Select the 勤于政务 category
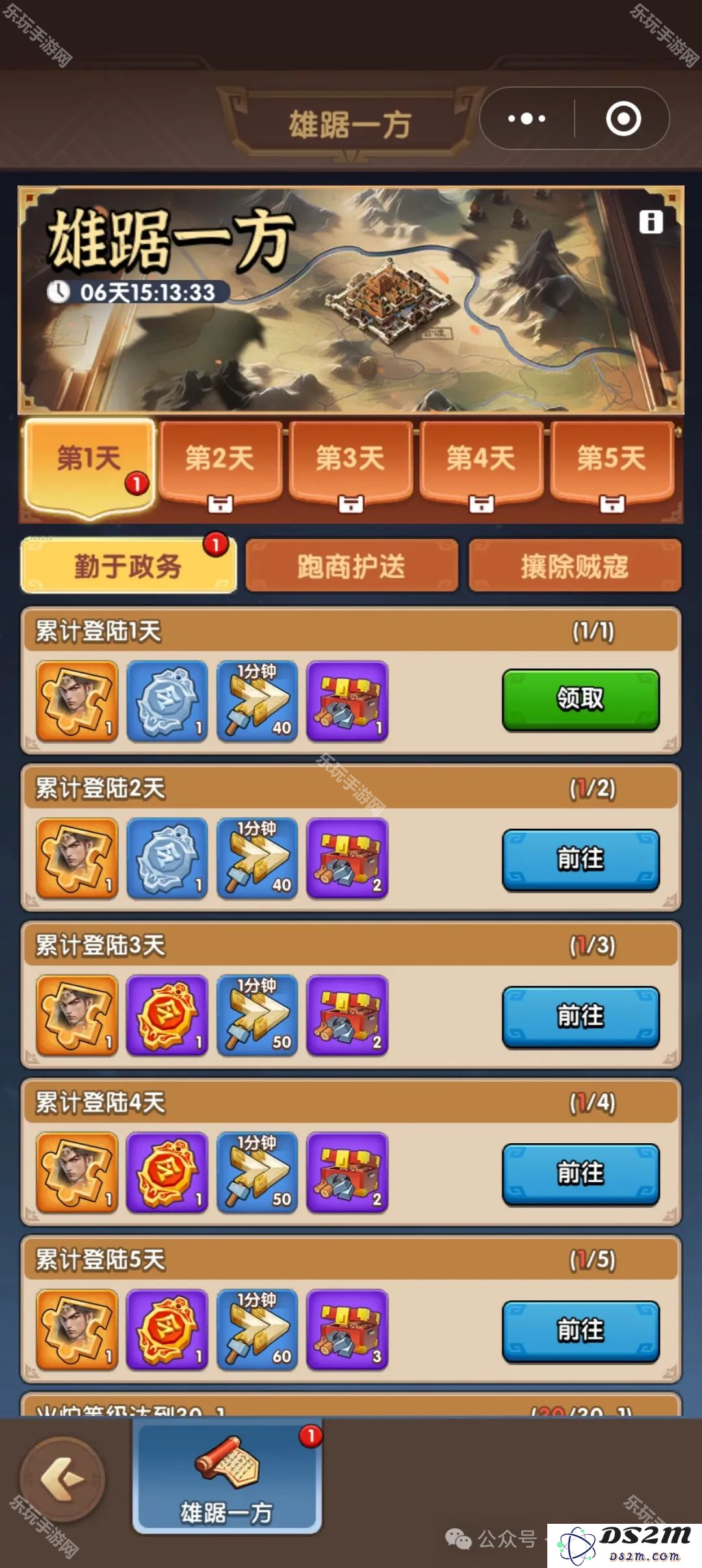Image resolution: width=702 pixels, height=1568 pixels. [128, 566]
